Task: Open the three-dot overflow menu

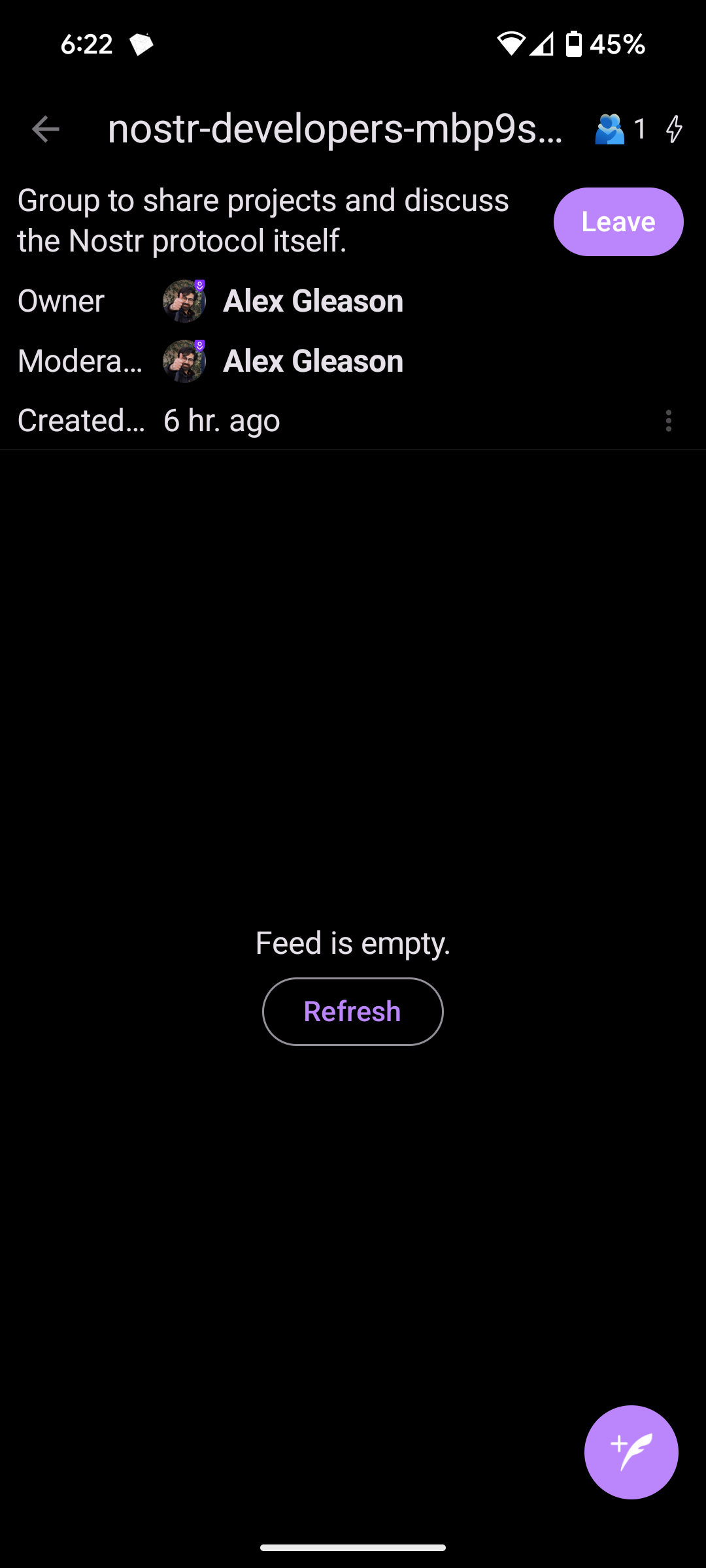Action: (668, 421)
